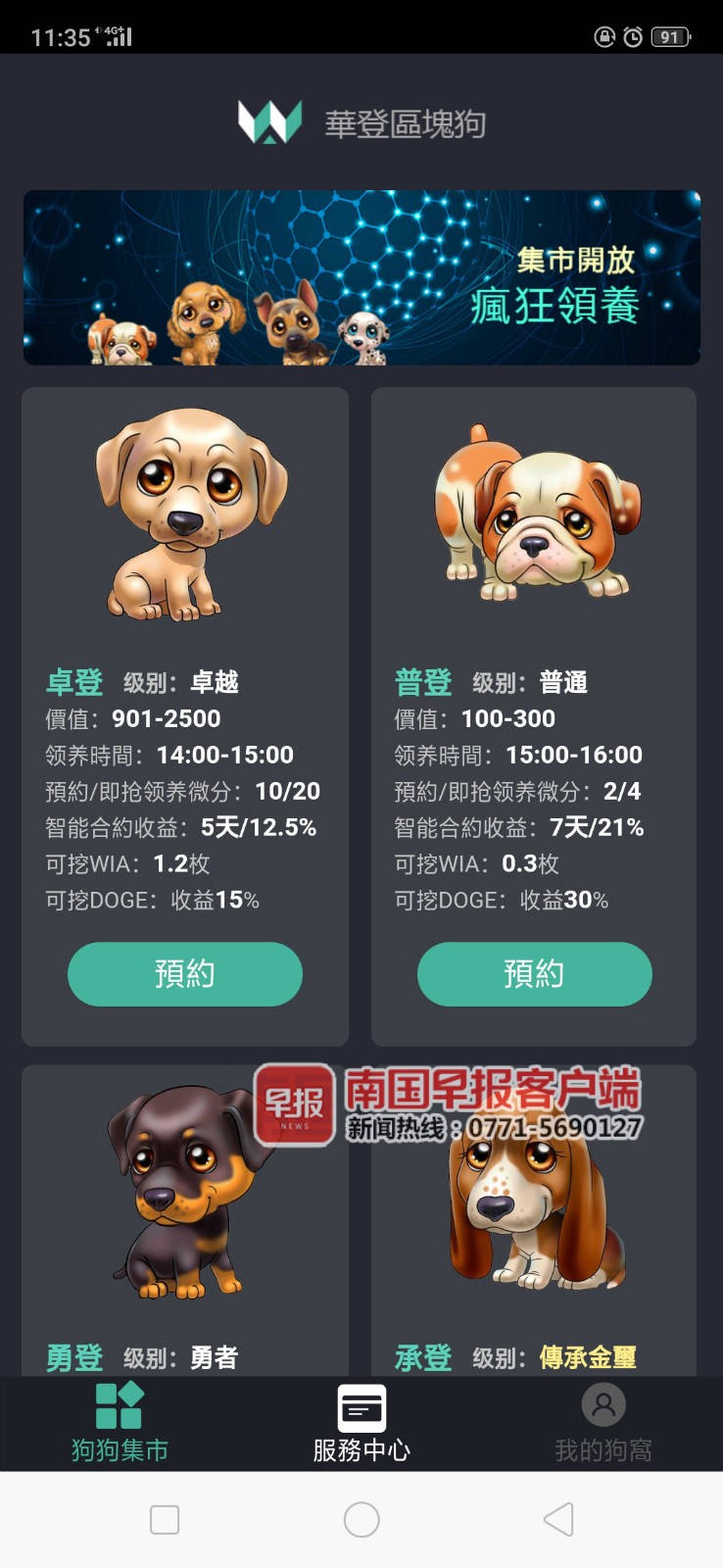Open the 卓登 dog card
The image size is (723, 1568).
tap(185, 519)
